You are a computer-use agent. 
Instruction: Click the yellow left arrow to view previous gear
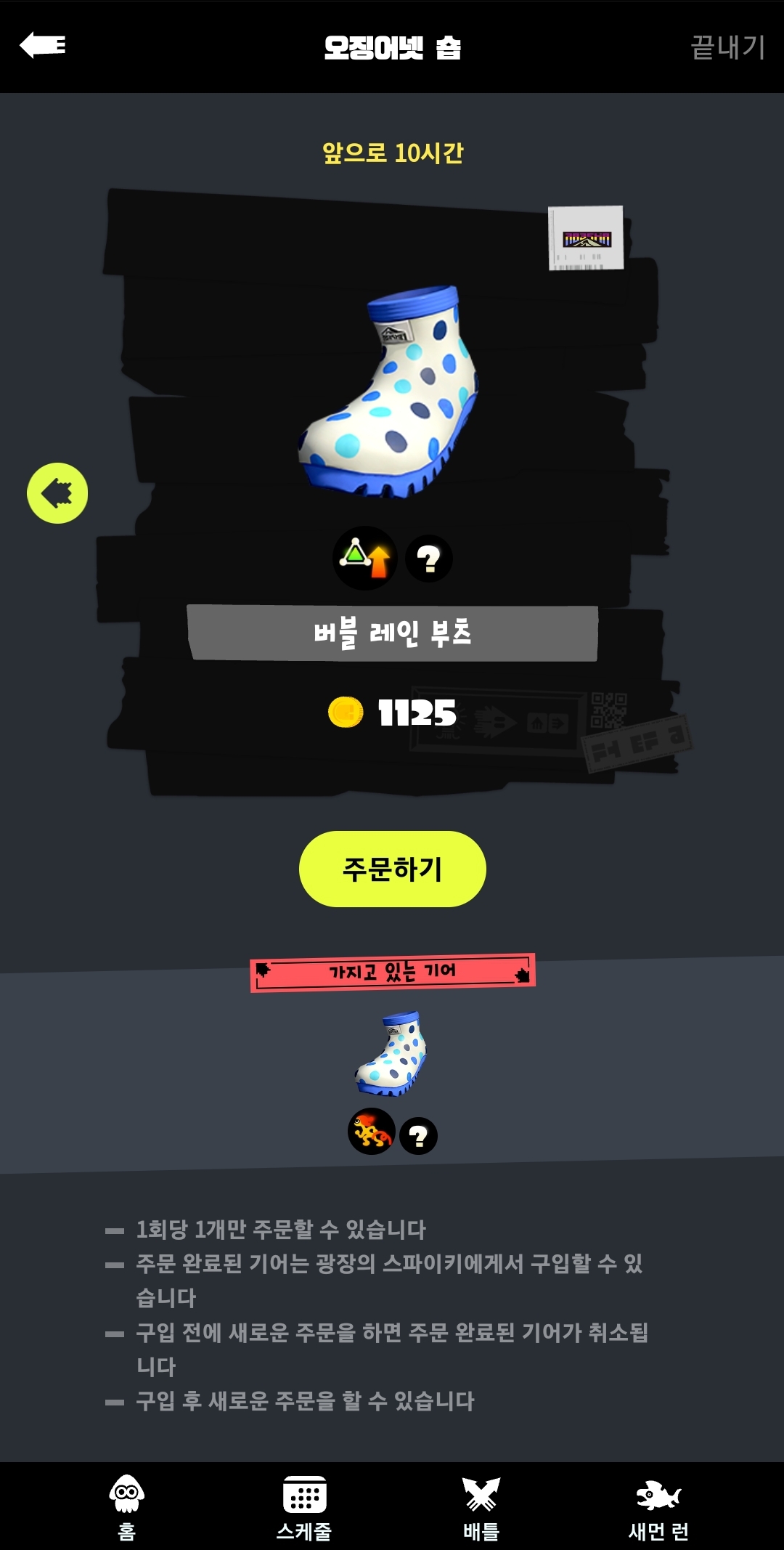coord(57,491)
